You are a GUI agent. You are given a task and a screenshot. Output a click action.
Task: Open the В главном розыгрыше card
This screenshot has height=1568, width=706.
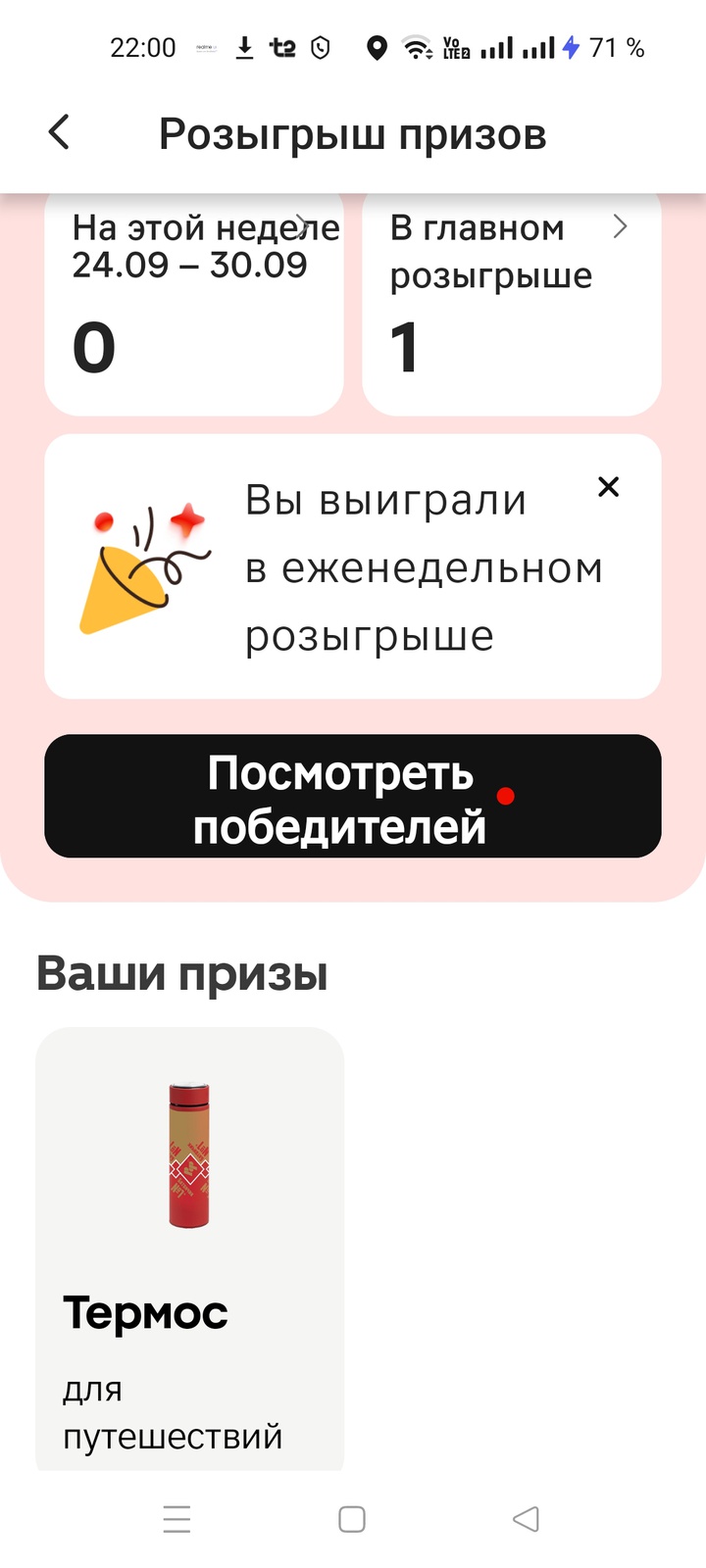[511, 304]
